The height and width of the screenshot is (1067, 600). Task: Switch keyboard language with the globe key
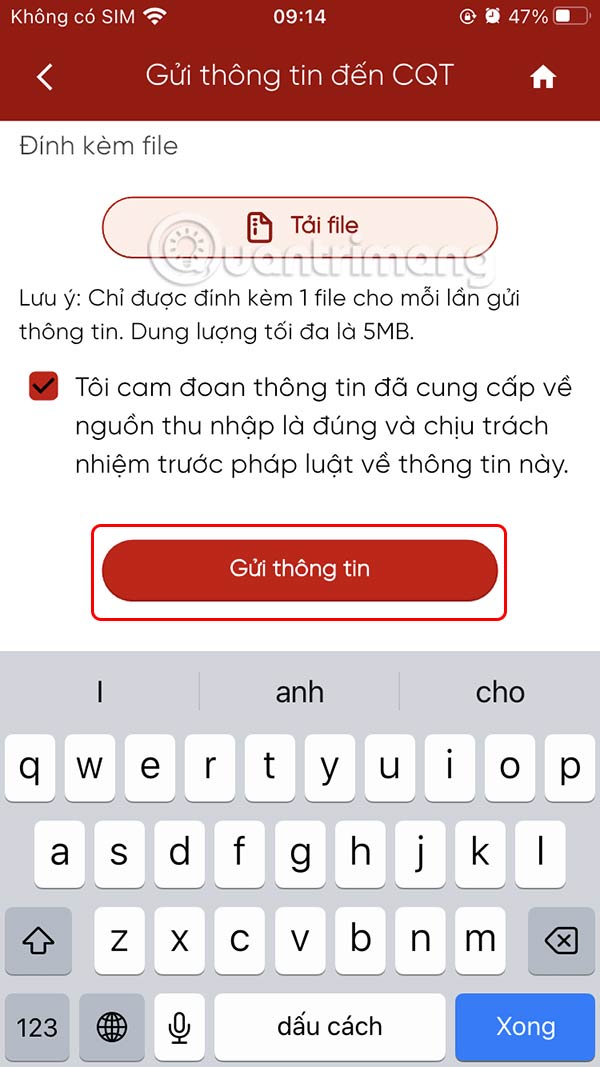point(111,1026)
